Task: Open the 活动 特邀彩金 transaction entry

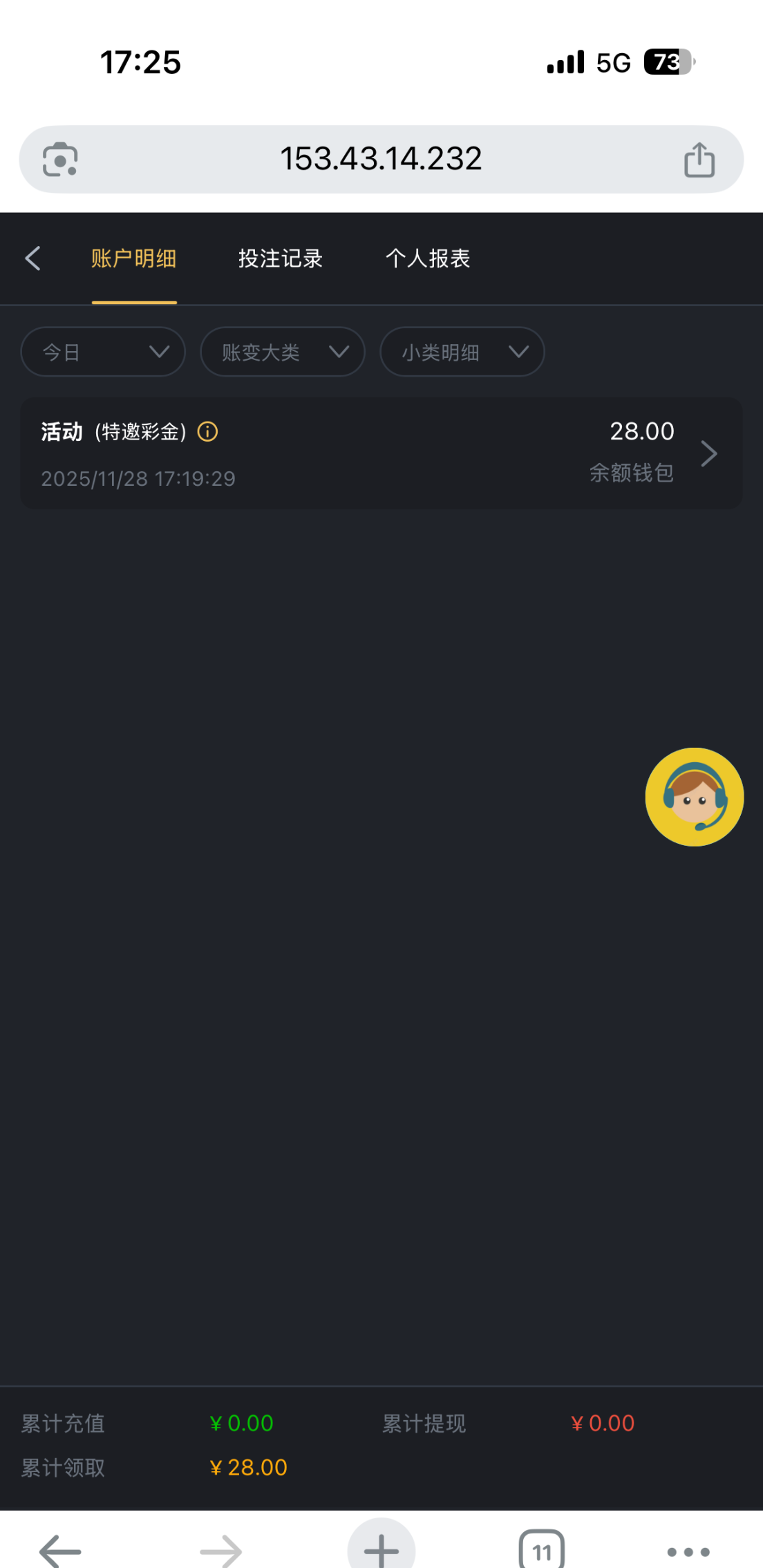Action: pyautogui.click(x=381, y=453)
